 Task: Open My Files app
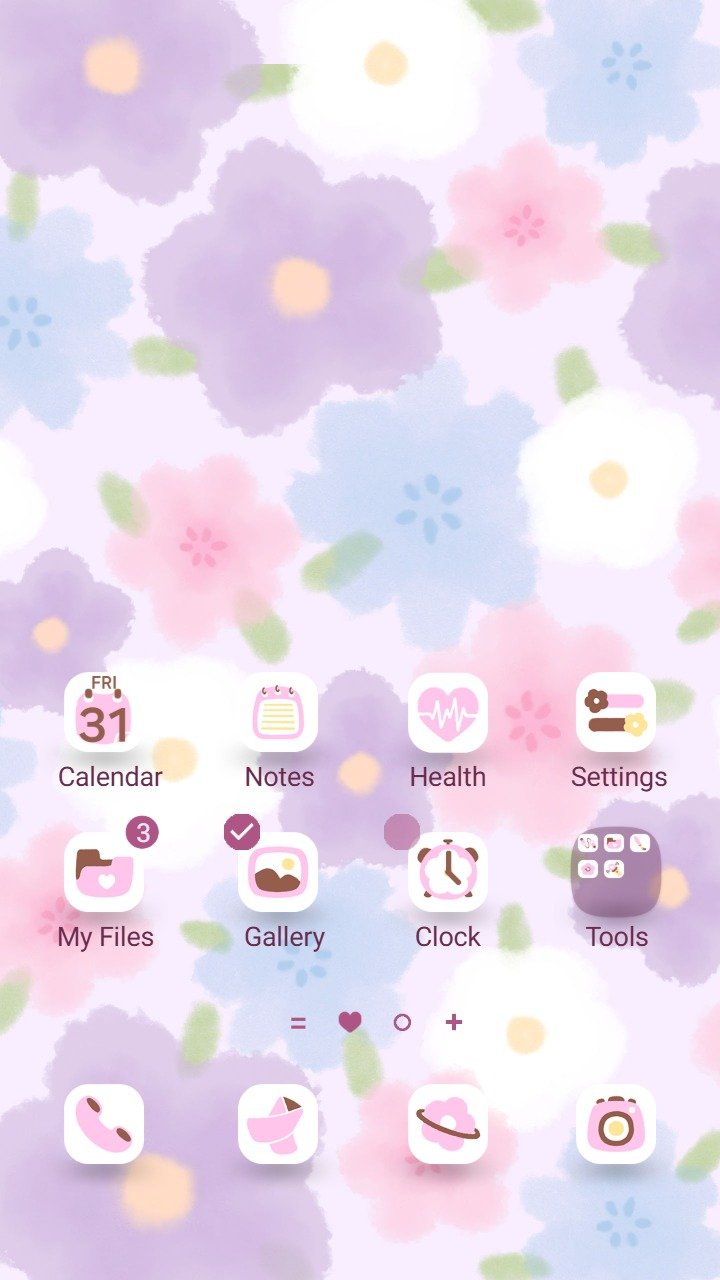click(105, 873)
